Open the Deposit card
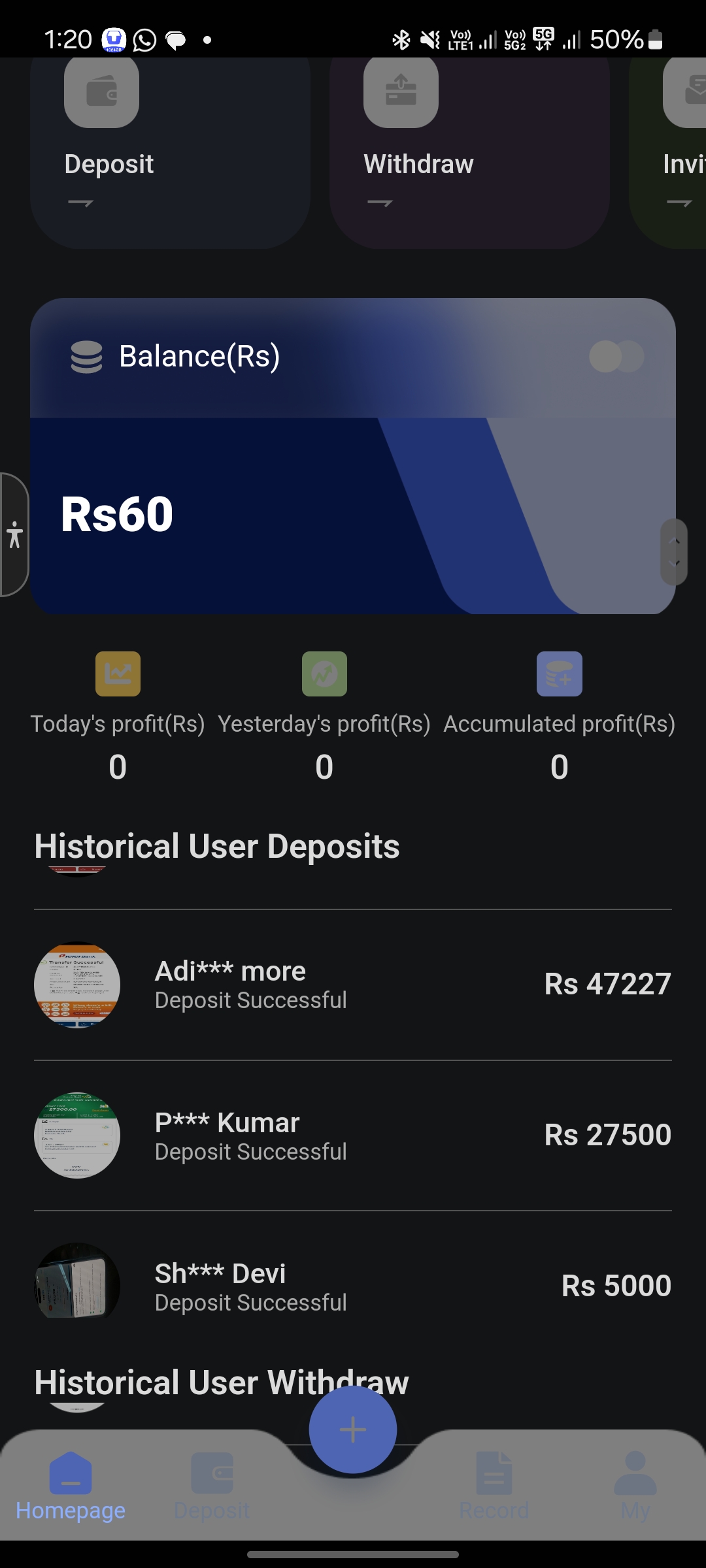Viewport: 706px width, 1568px height. pos(170,154)
